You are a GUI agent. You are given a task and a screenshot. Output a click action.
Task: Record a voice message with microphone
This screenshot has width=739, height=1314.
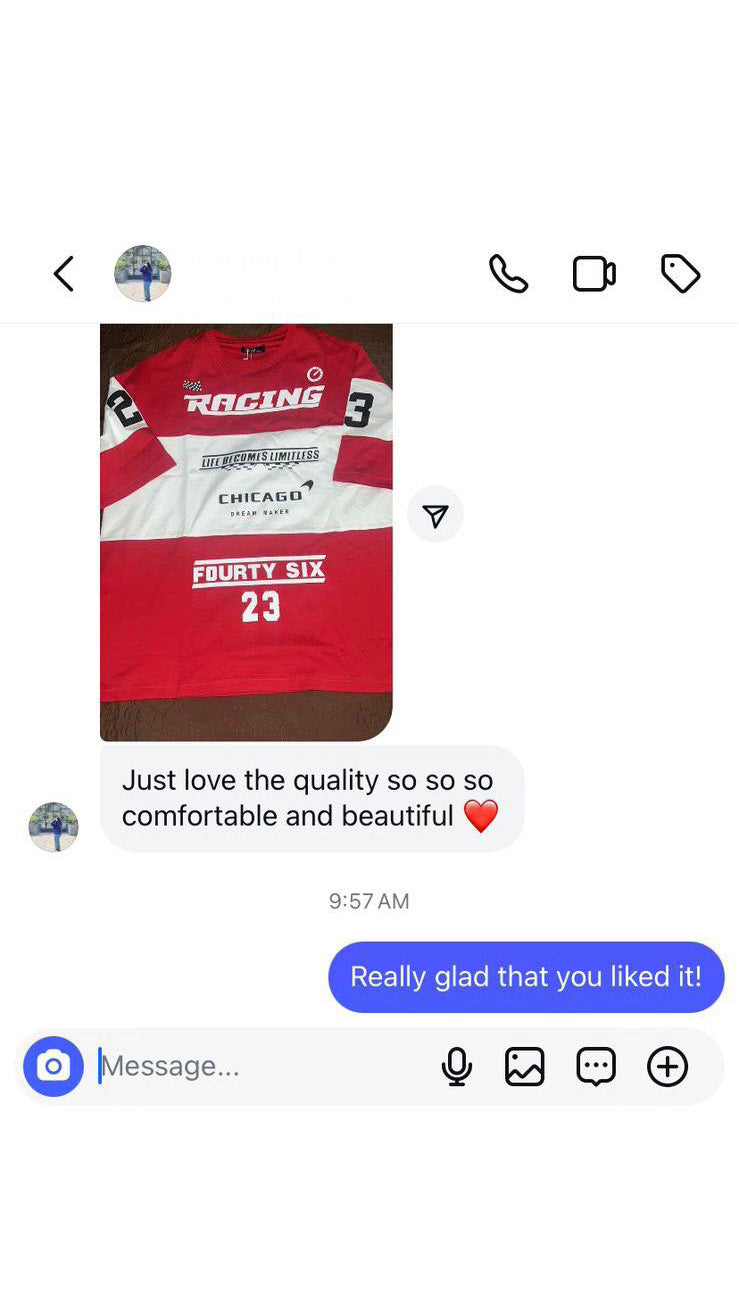tap(456, 1067)
